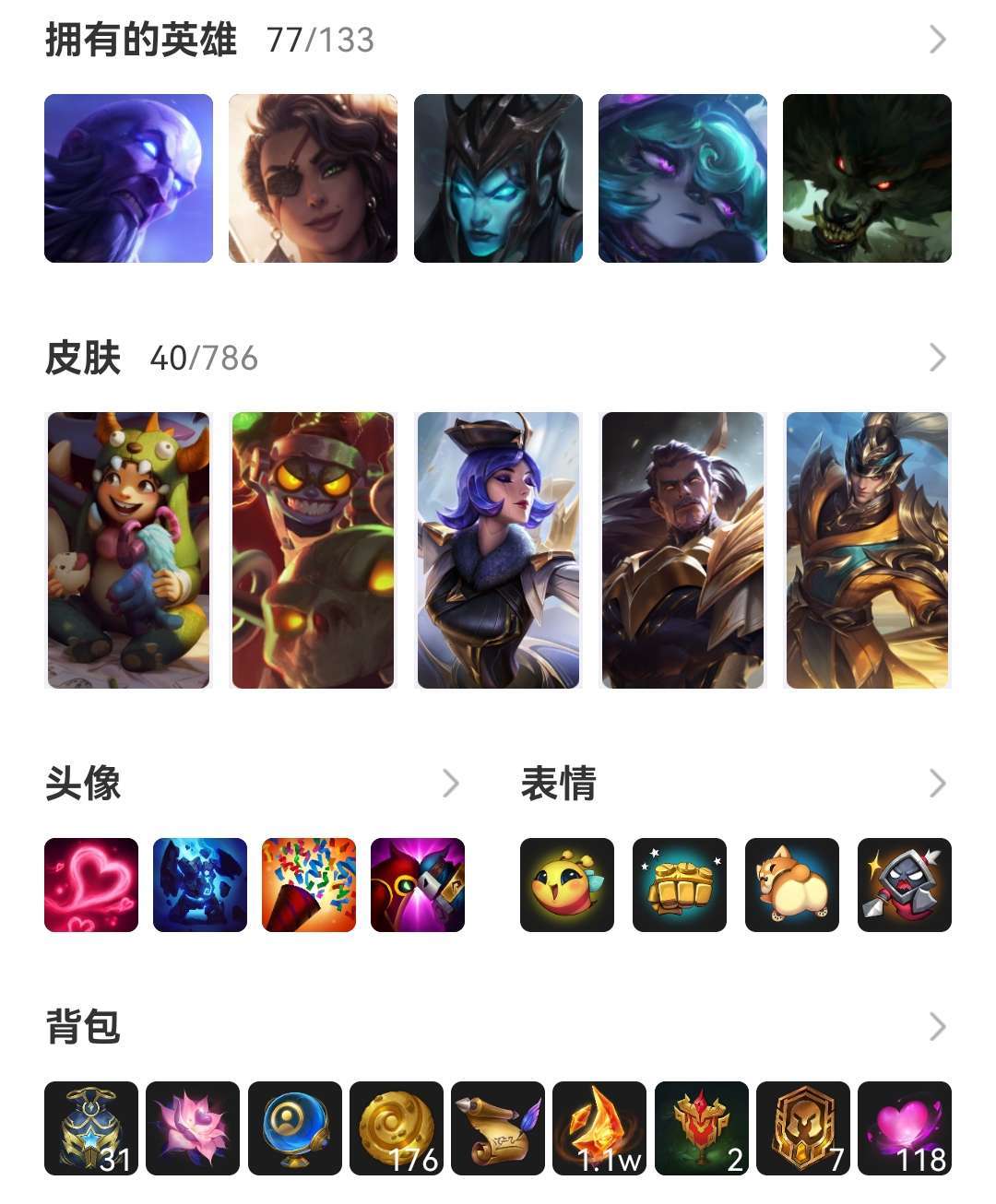Select the eyepatch woman hero portrait
This screenshot has height=1204, width=996.
coord(313,178)
